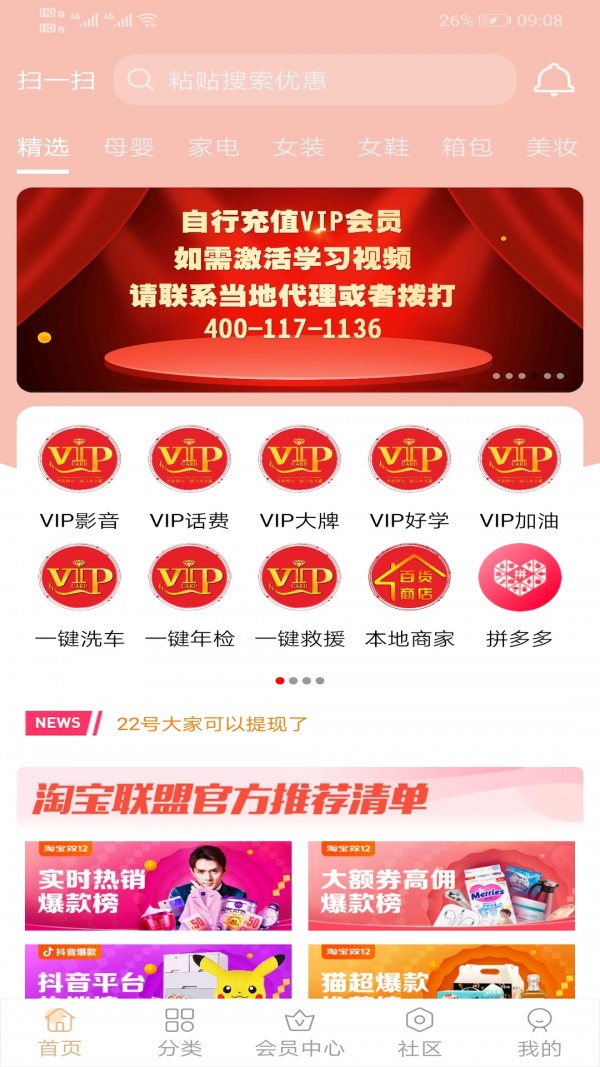The image size is (600, 1067).
Task: Open the 我的 profile tab
Action: pyautogui.click(x=539, y=1032)
